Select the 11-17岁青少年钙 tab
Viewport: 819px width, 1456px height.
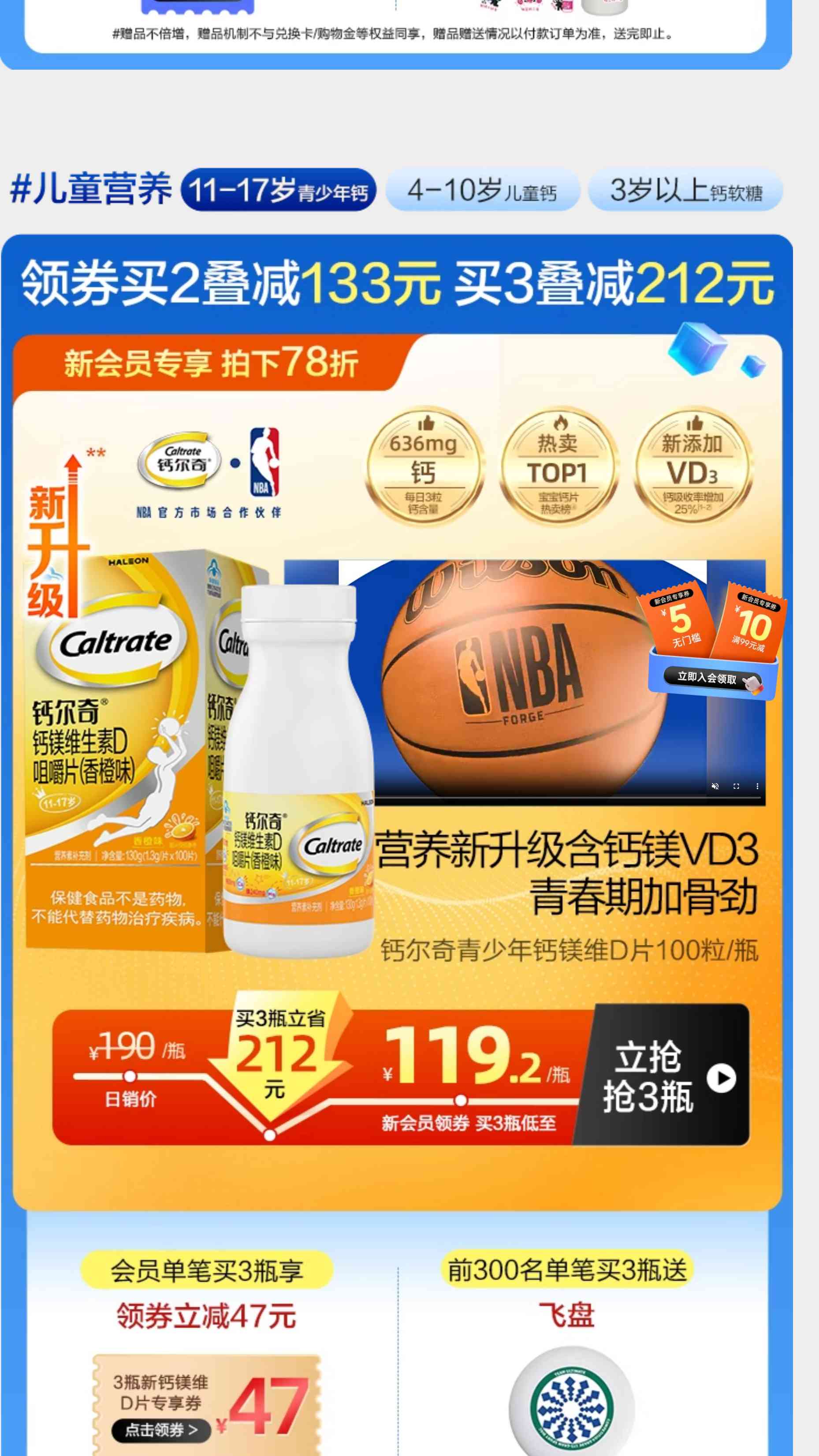click(278, 190)
